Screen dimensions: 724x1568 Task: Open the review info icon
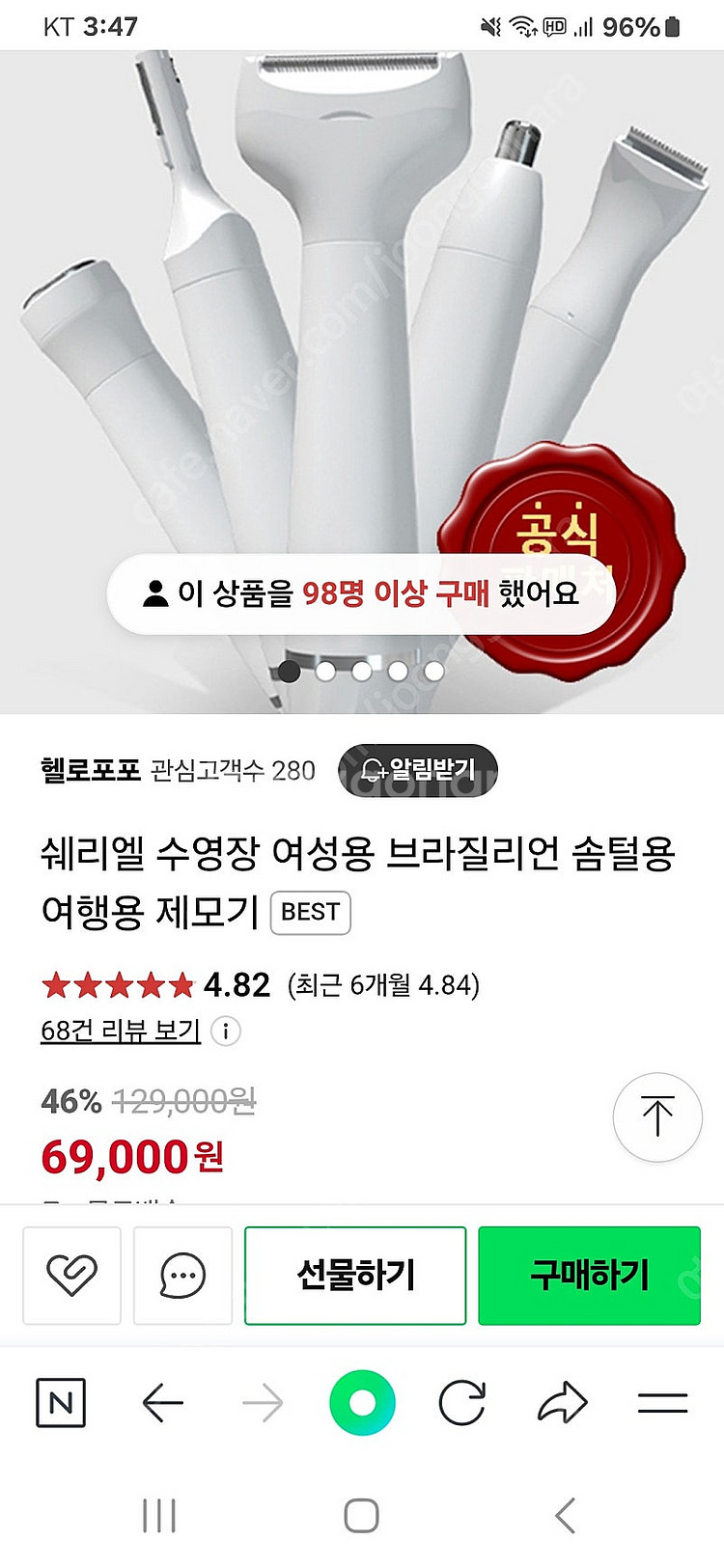(x=226, y=1031)
